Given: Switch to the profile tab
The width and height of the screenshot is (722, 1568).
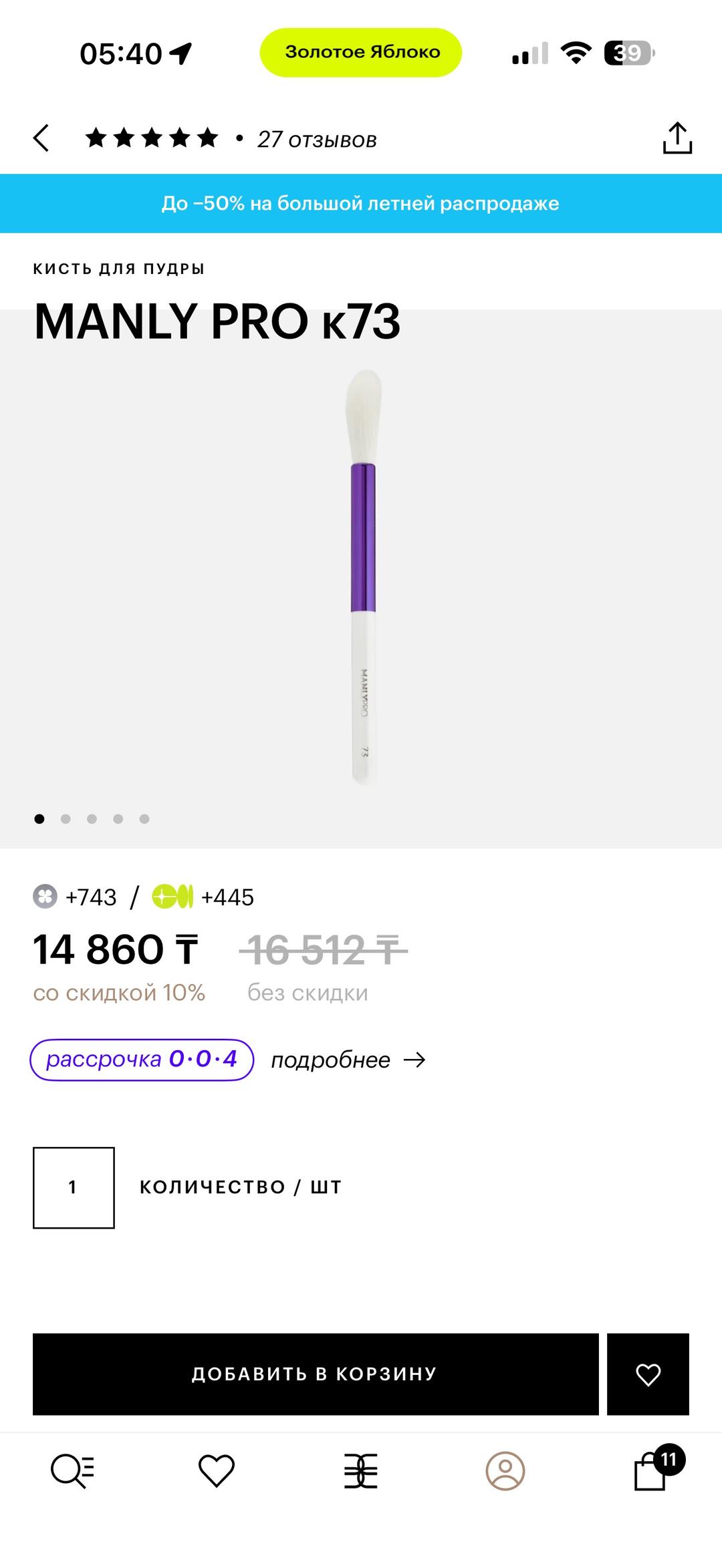Looking at the screenshot, I should 505,1470.
